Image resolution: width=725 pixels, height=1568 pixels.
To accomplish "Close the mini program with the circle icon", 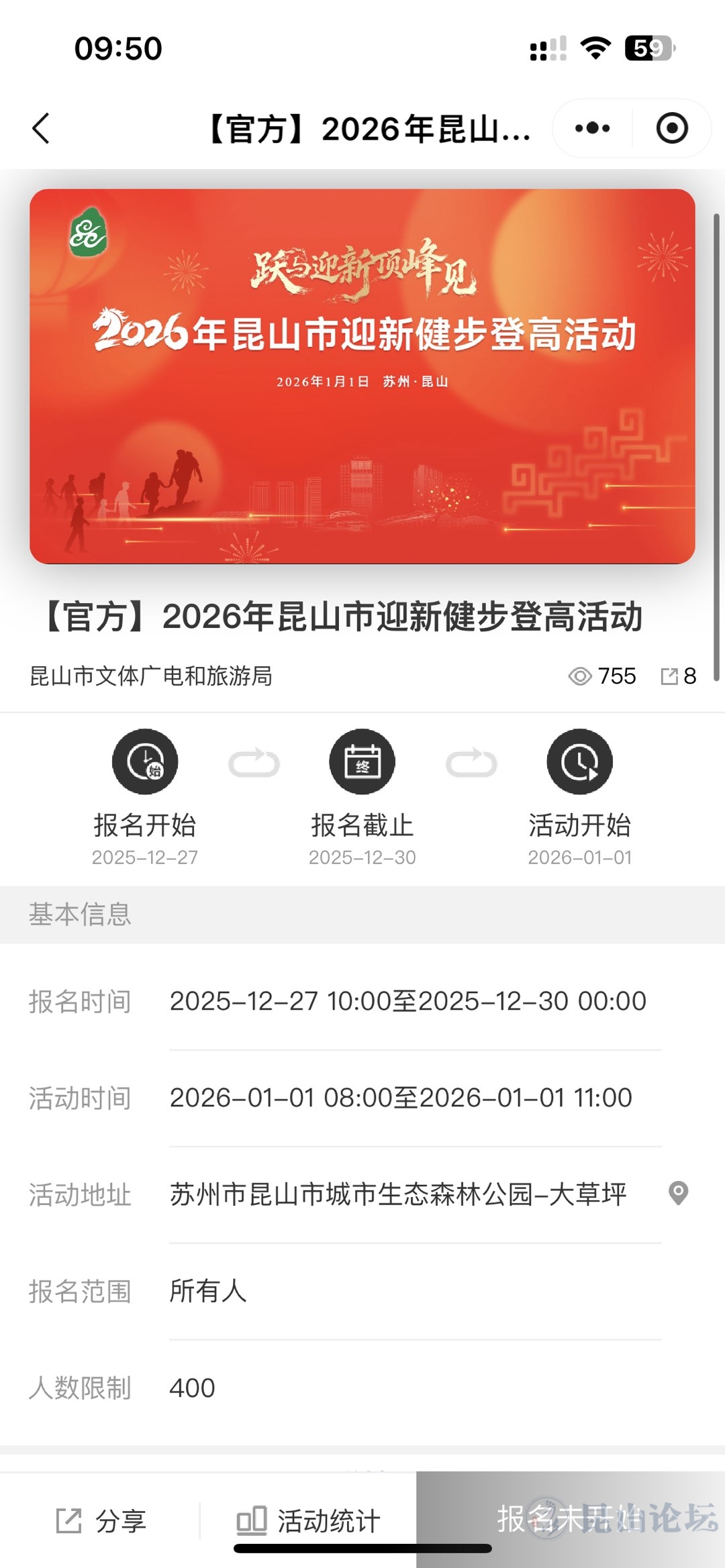I will click(x=672, y=128).
